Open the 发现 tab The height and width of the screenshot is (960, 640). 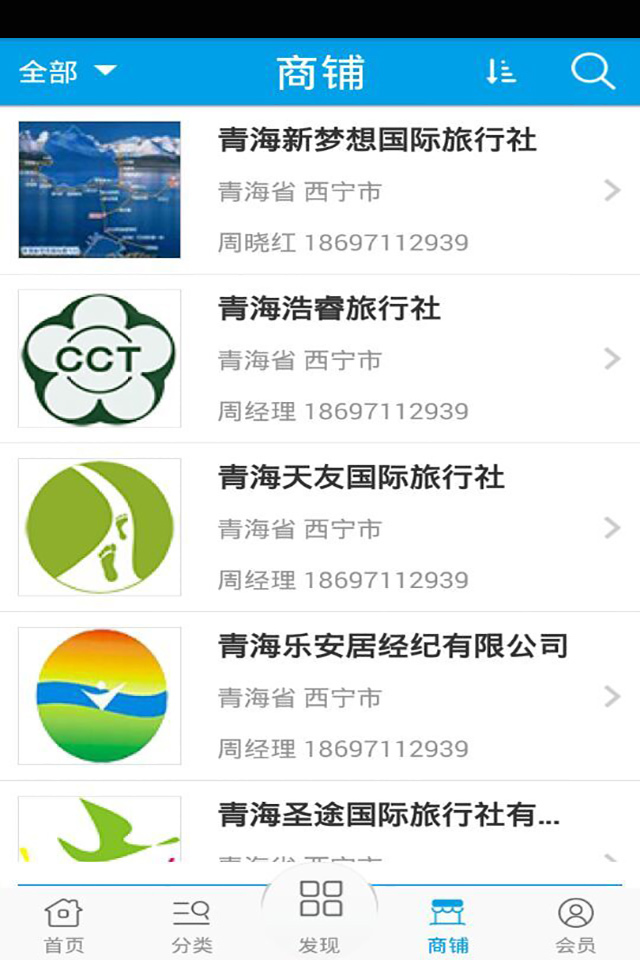[x=320, y=915]
